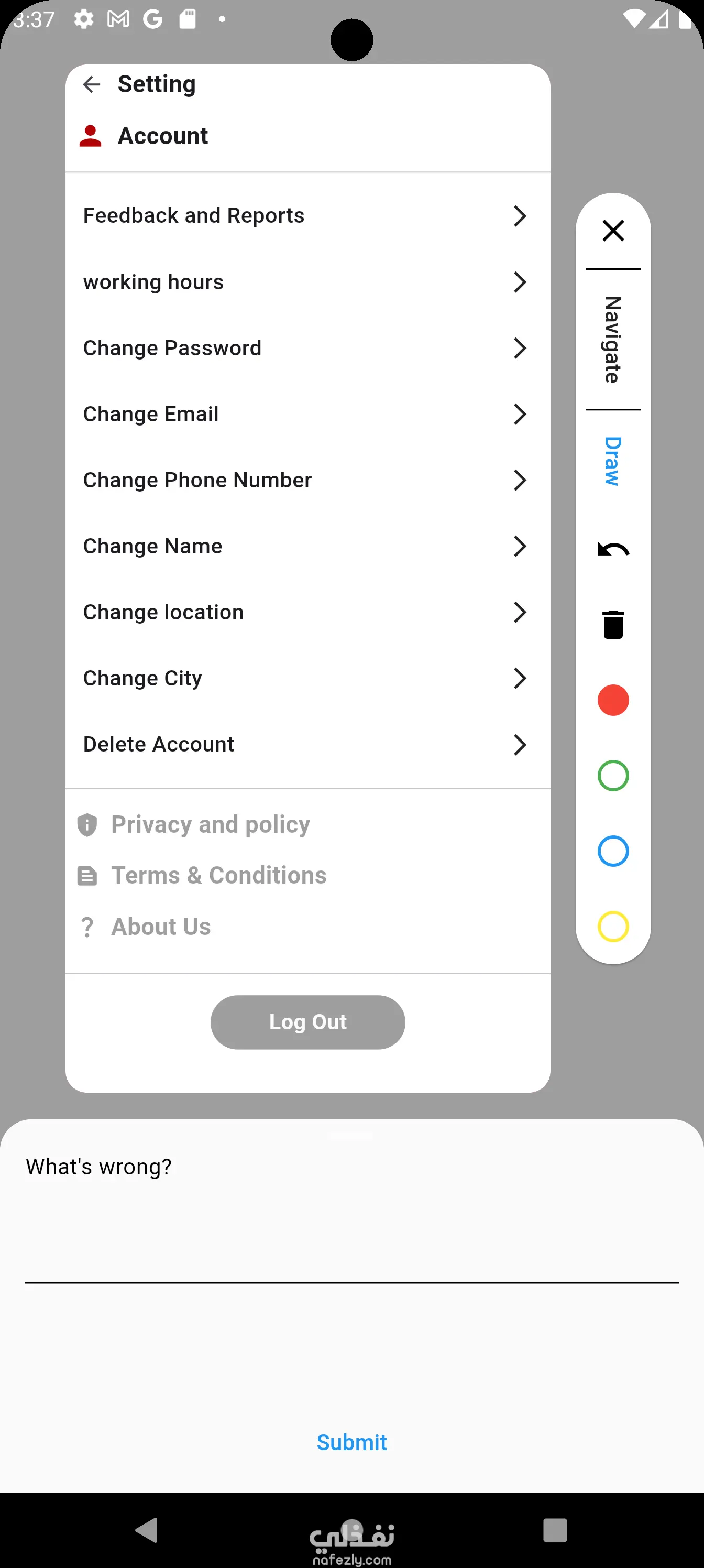Select the yellow drawing color

pyautogui.click(x=613, y=927)
